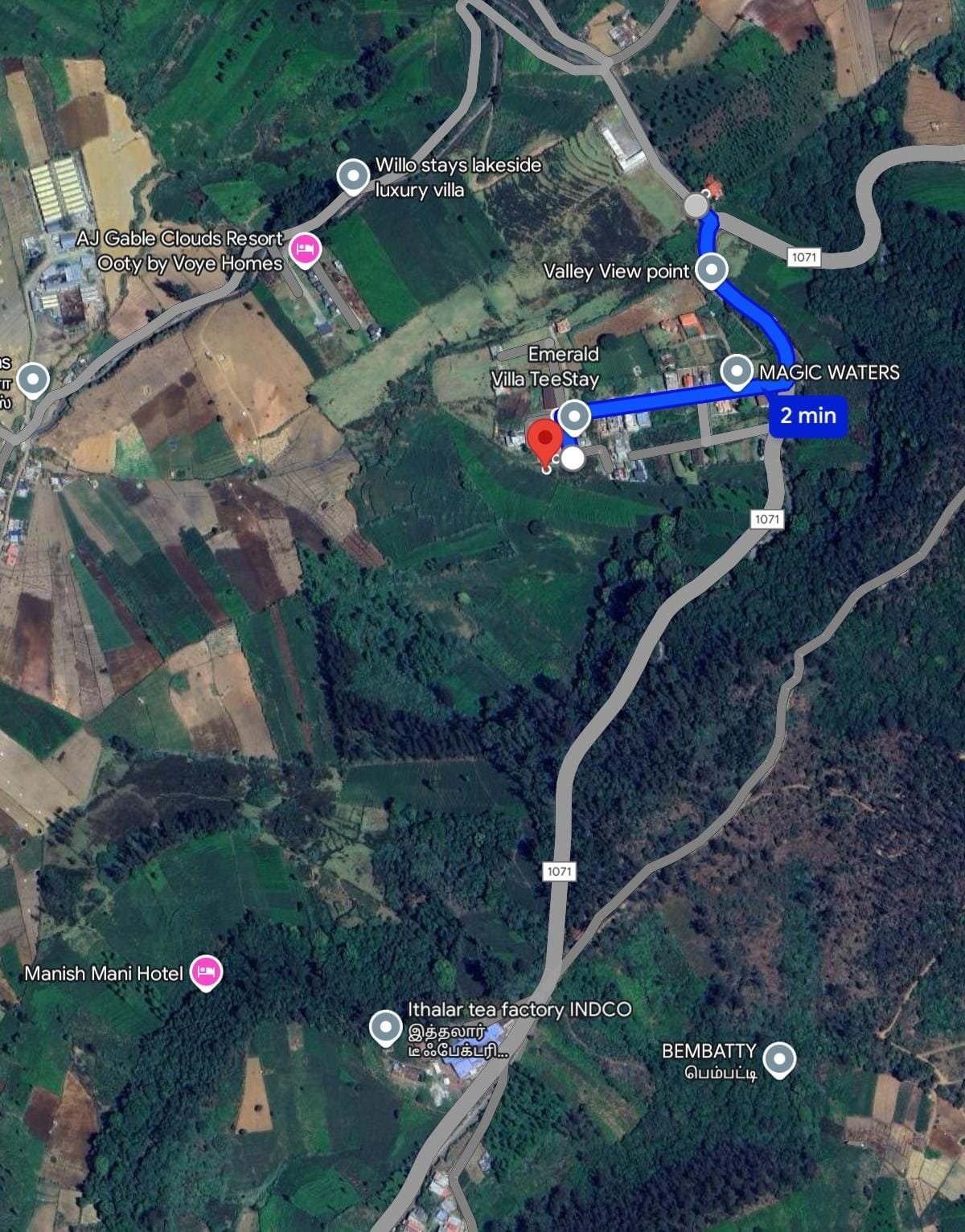Tap the BEMBATTY location pin
965x1232 pixels.
pos(778,1059)
